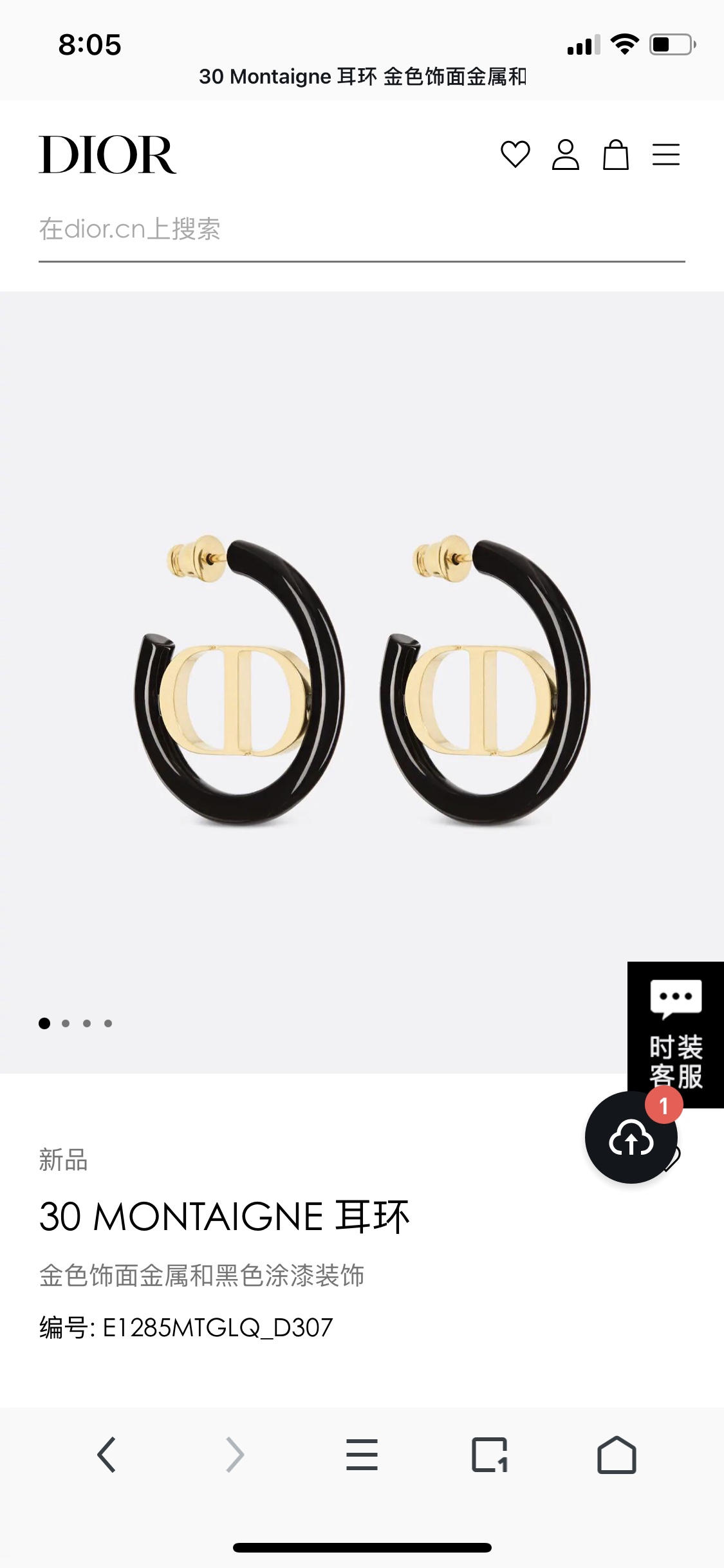Go to the browser home page
Viewport: 724px width, 1568px height.
click(617, 1455)
